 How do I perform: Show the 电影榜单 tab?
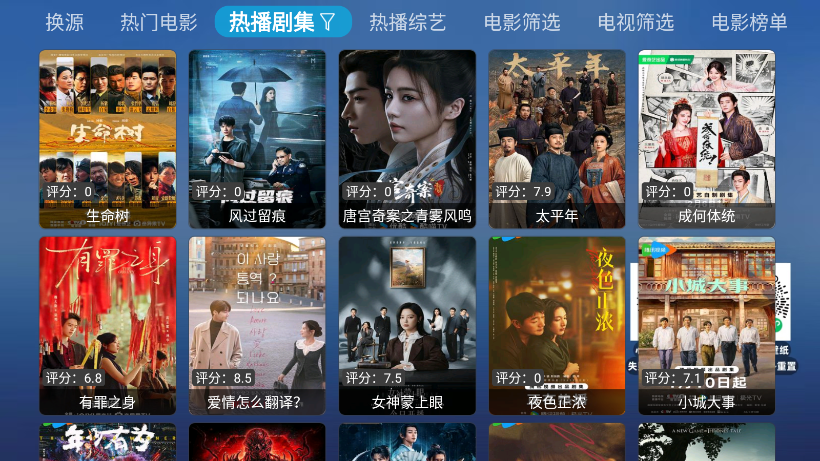click(749, 22)
